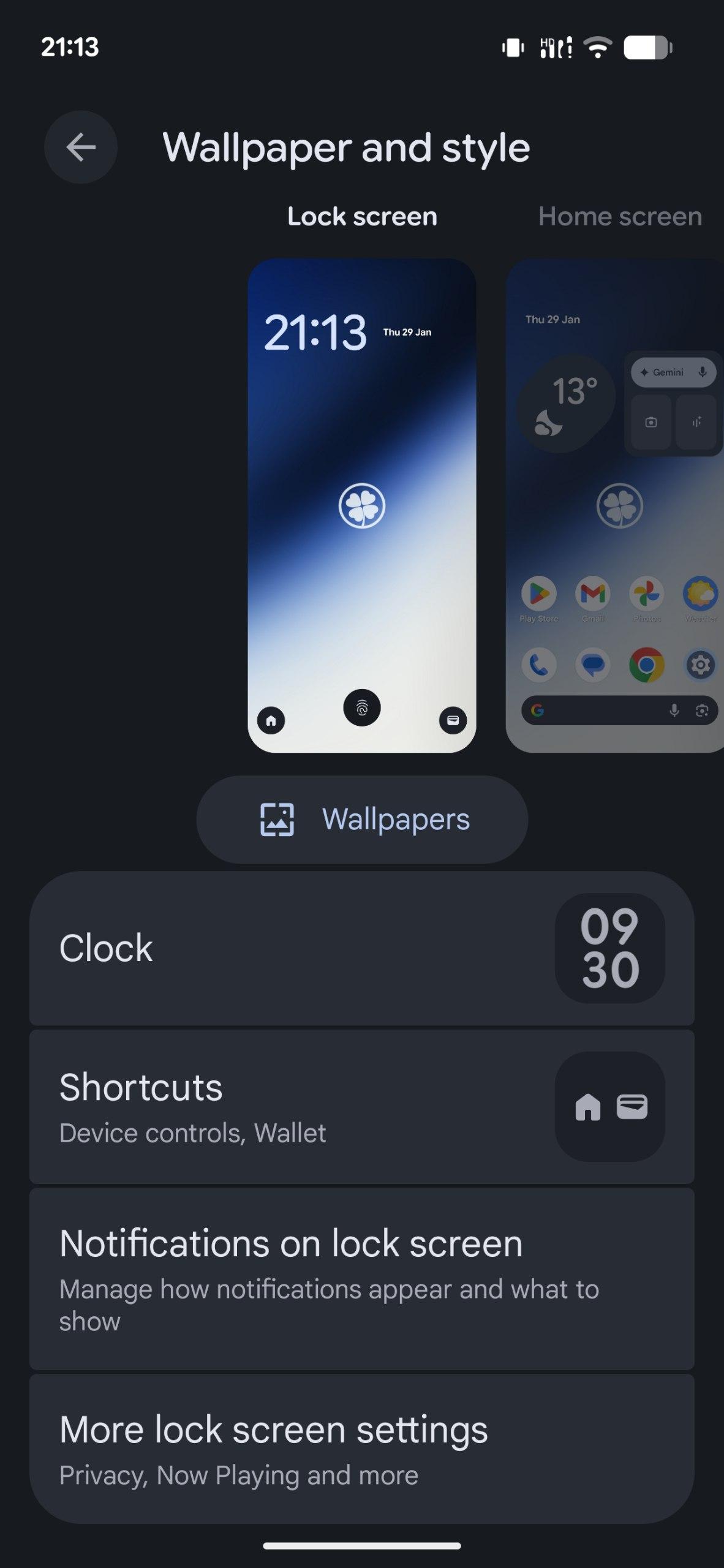Open the Wallpapers button
The image size is (724, 1568).
362,820
